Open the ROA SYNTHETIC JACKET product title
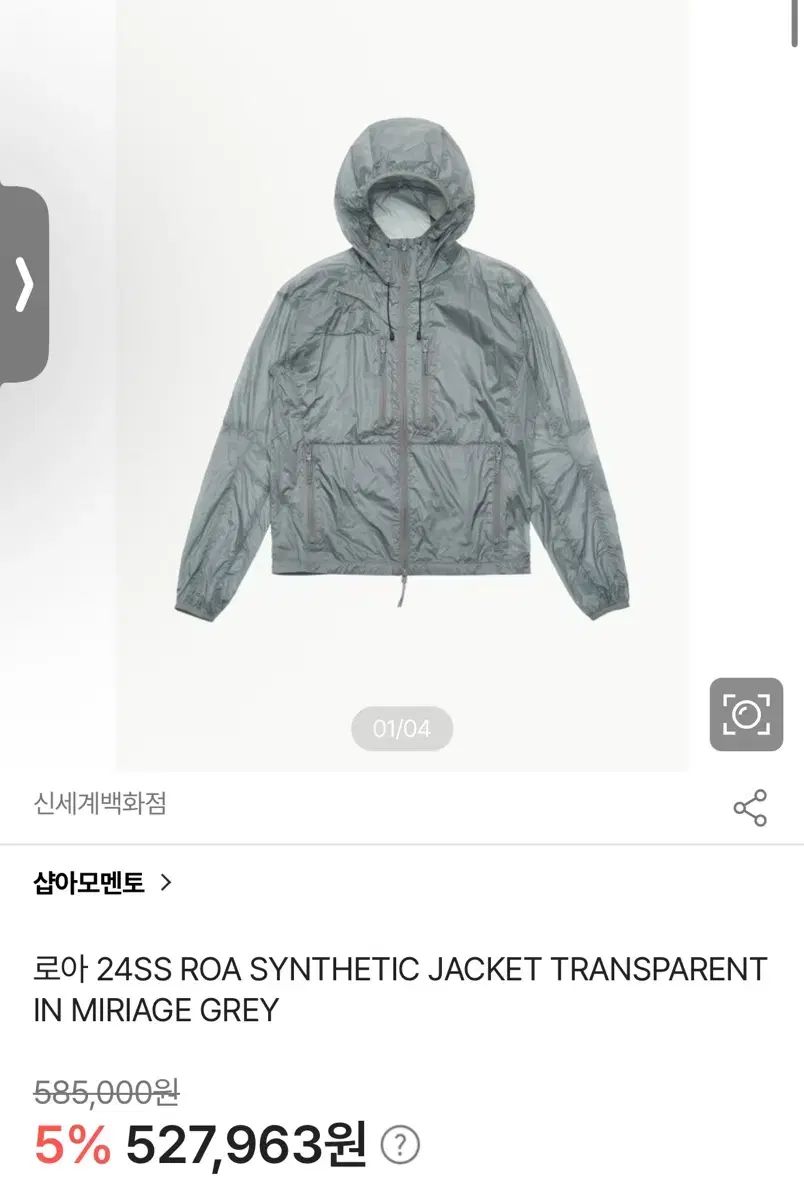The height and width of the screenshot is (1200, 804). 400,966
